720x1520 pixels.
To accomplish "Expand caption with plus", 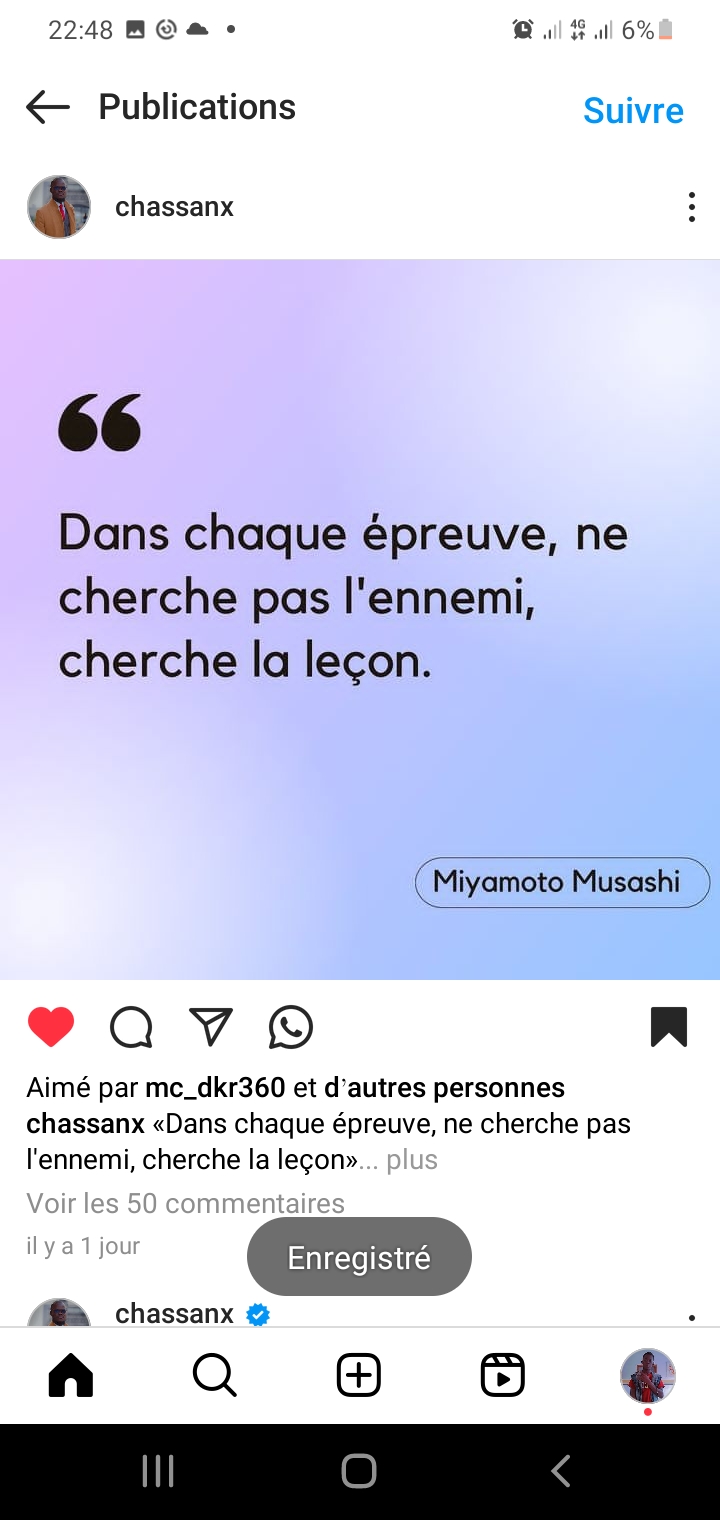I will pyautogui.click(x=412, y=1160).
